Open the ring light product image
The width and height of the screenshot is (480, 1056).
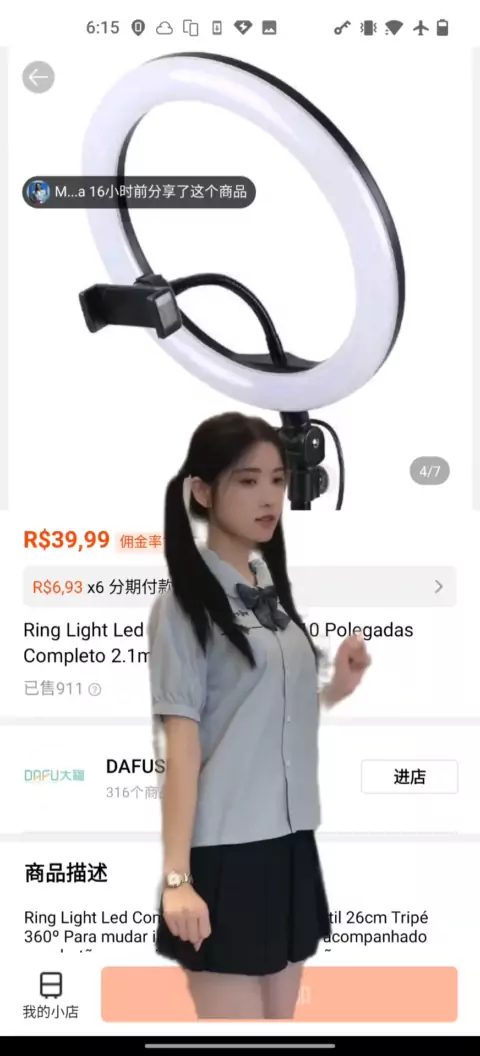240,278
